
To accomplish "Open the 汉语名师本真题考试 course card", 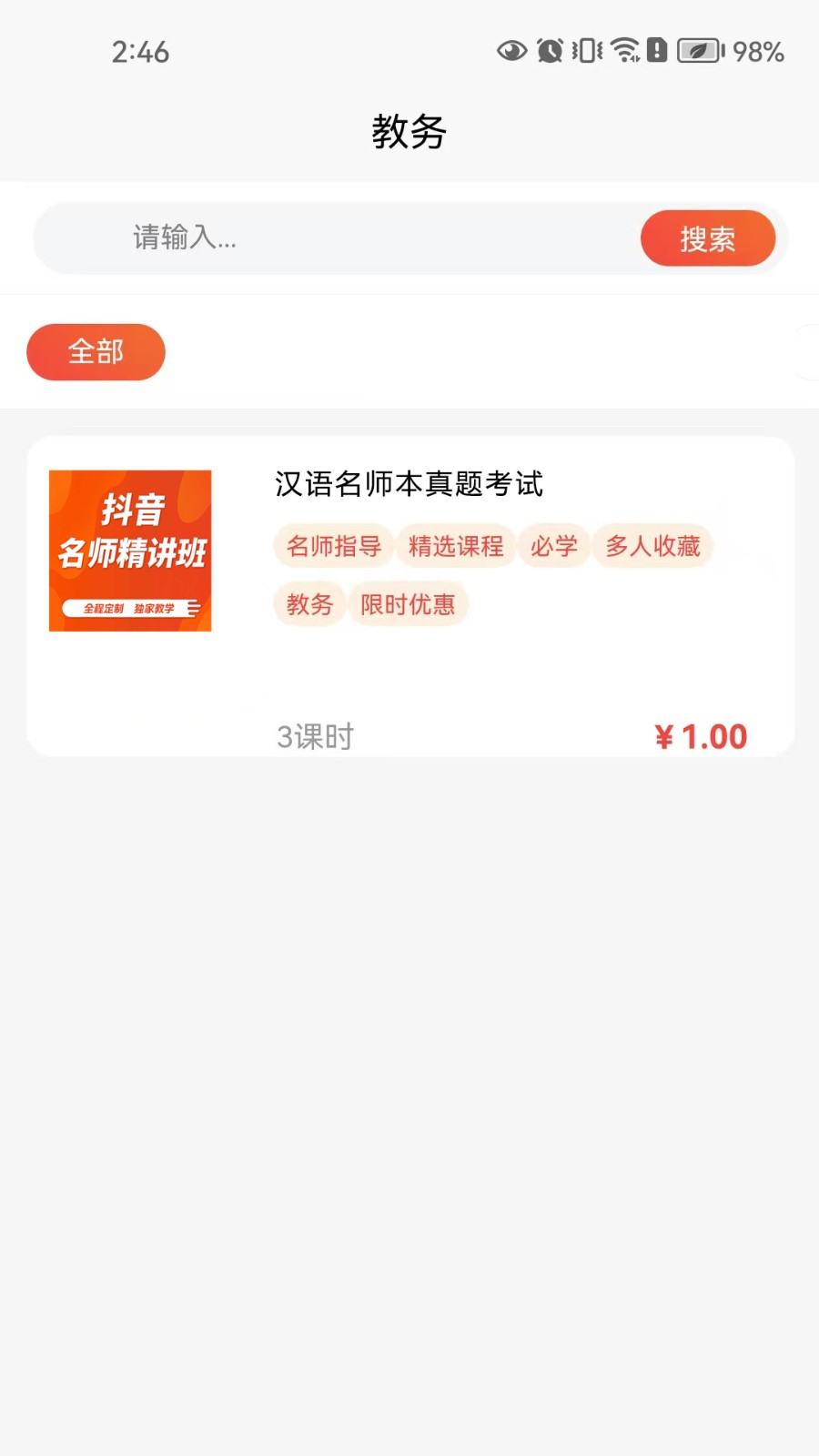I will point(410,596).
